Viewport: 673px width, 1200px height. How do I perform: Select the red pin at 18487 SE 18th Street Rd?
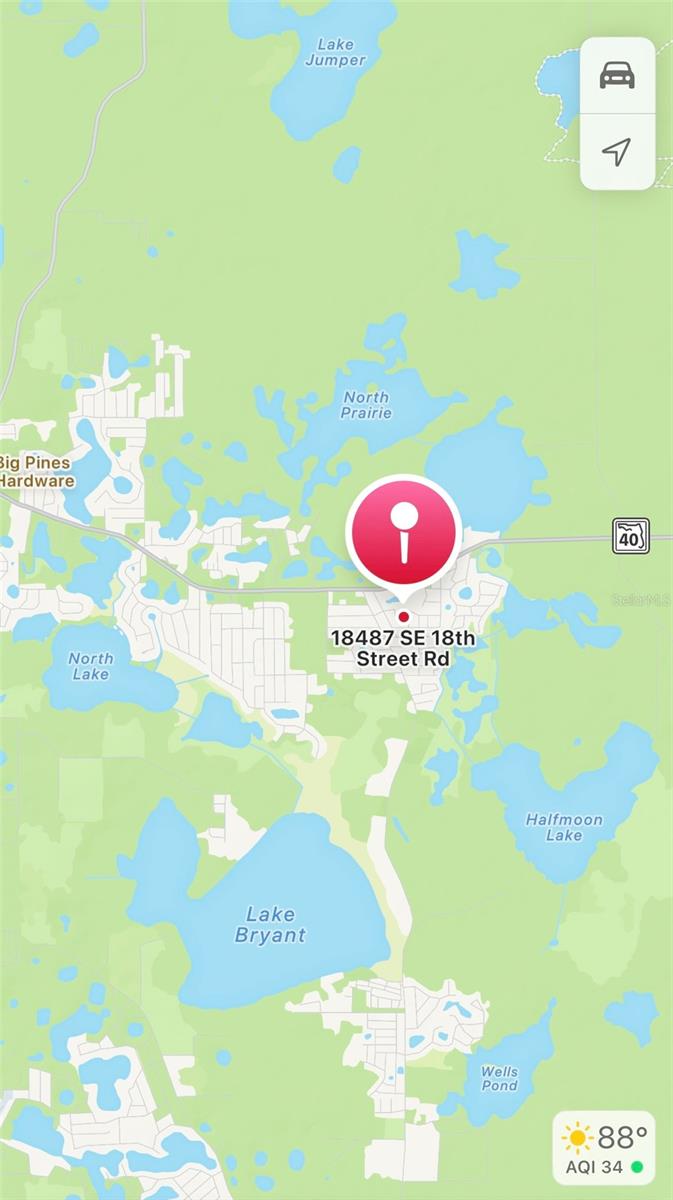click(403, 531)
